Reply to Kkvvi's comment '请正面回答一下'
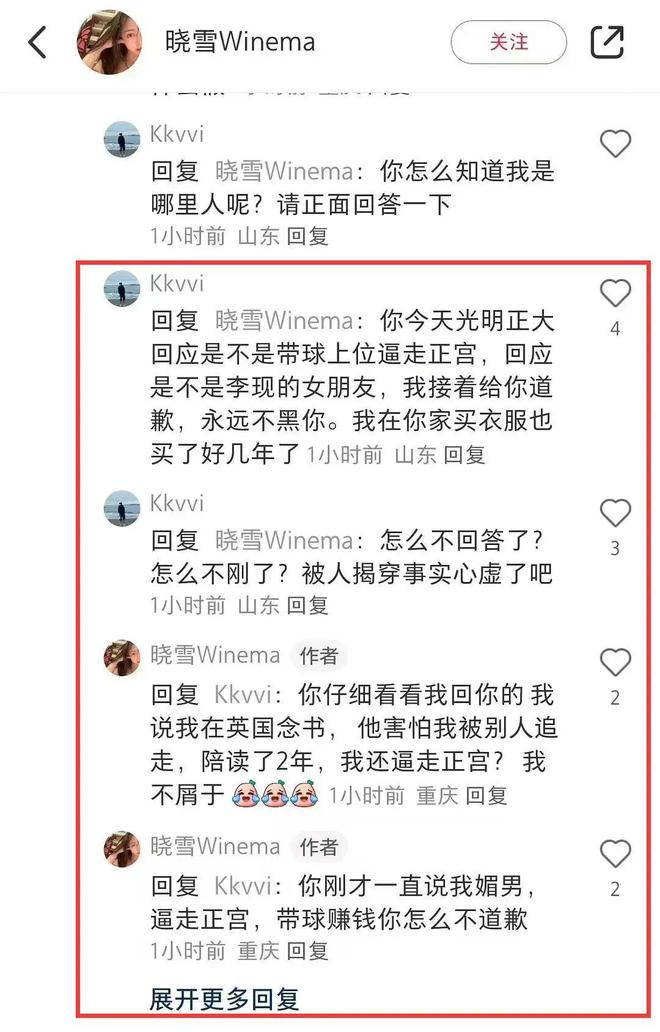Viewport: 660px width, 1032px height. click(308, 237)
